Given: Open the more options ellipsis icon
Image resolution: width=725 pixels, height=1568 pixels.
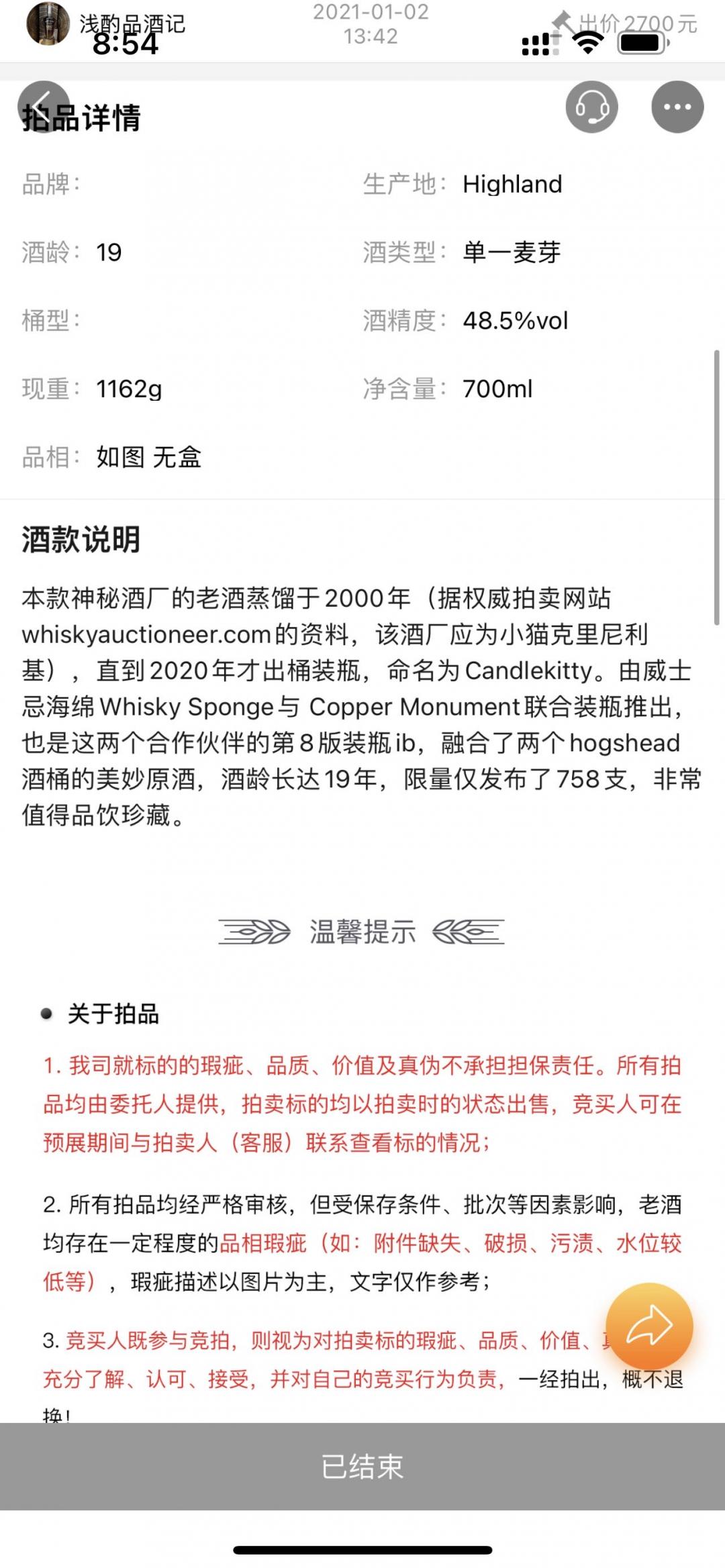Looking at the screenshot, I should (x=678, y=107).
